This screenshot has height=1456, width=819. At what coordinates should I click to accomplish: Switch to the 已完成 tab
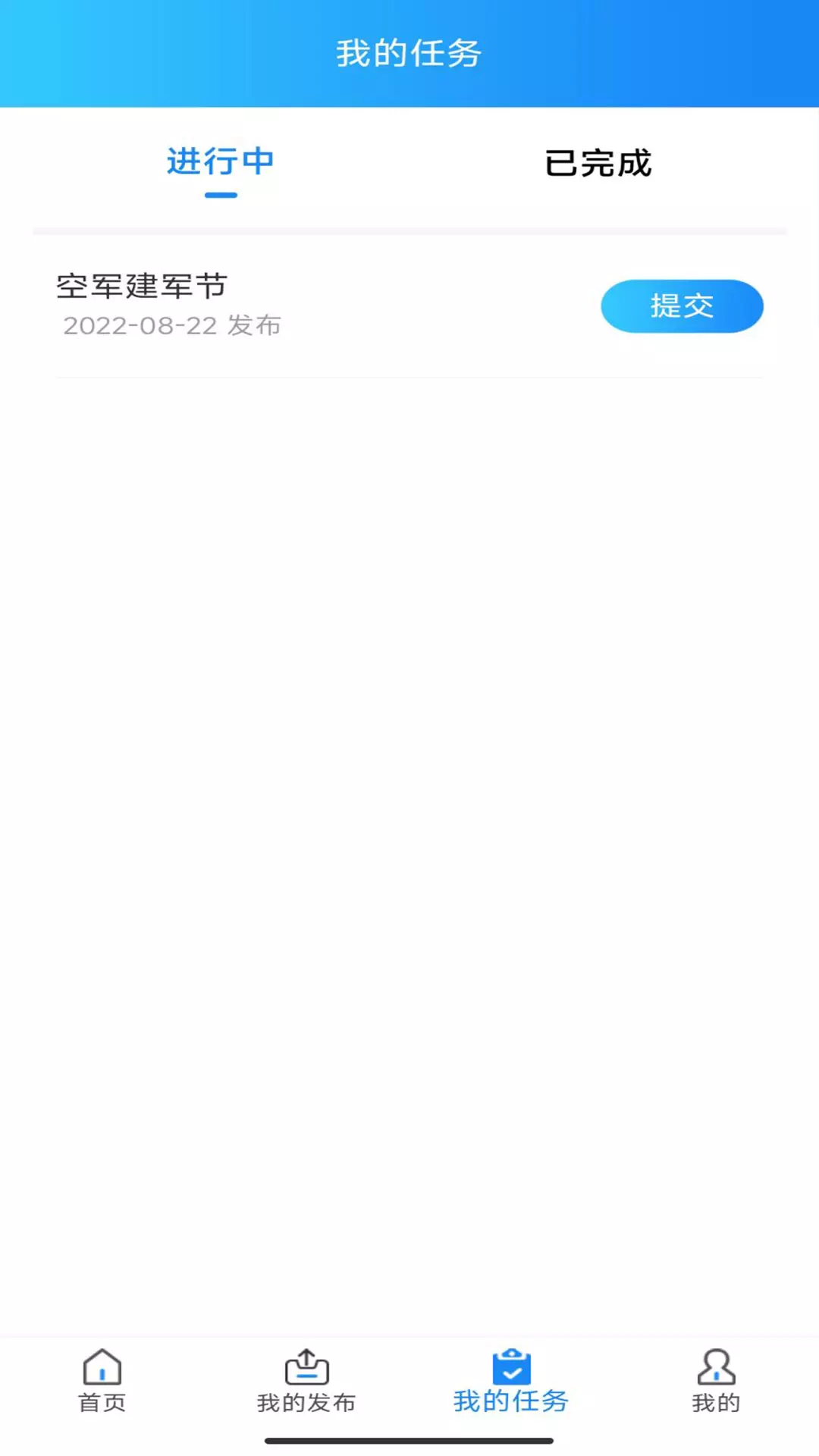click(x=598, y=163)
